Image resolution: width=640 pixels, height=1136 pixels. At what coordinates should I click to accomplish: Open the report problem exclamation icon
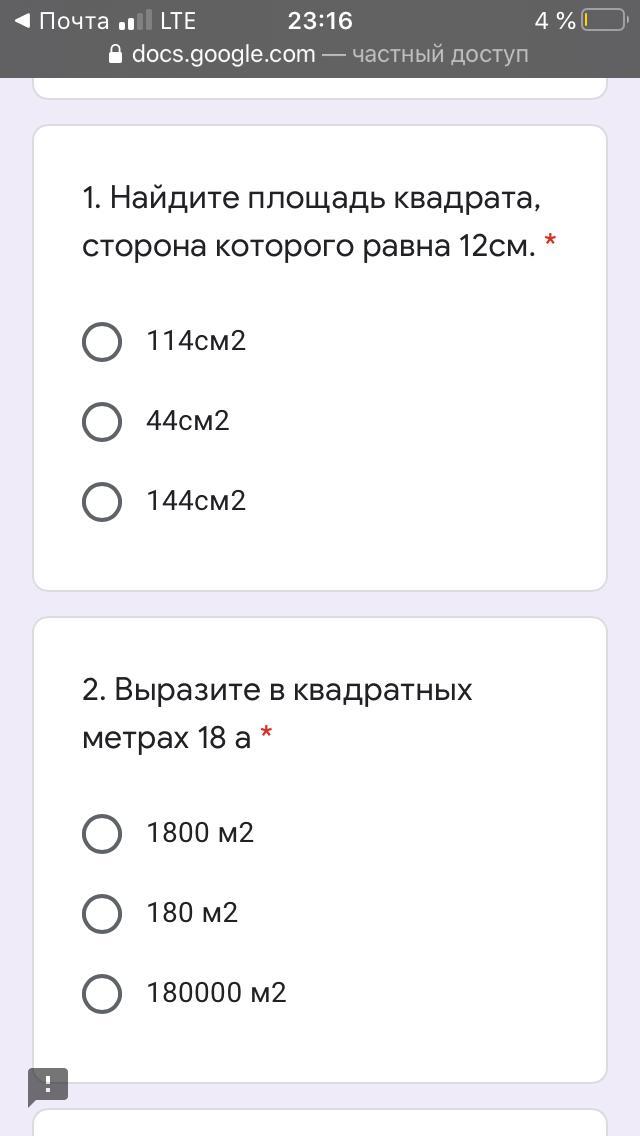coord(47,1084)
